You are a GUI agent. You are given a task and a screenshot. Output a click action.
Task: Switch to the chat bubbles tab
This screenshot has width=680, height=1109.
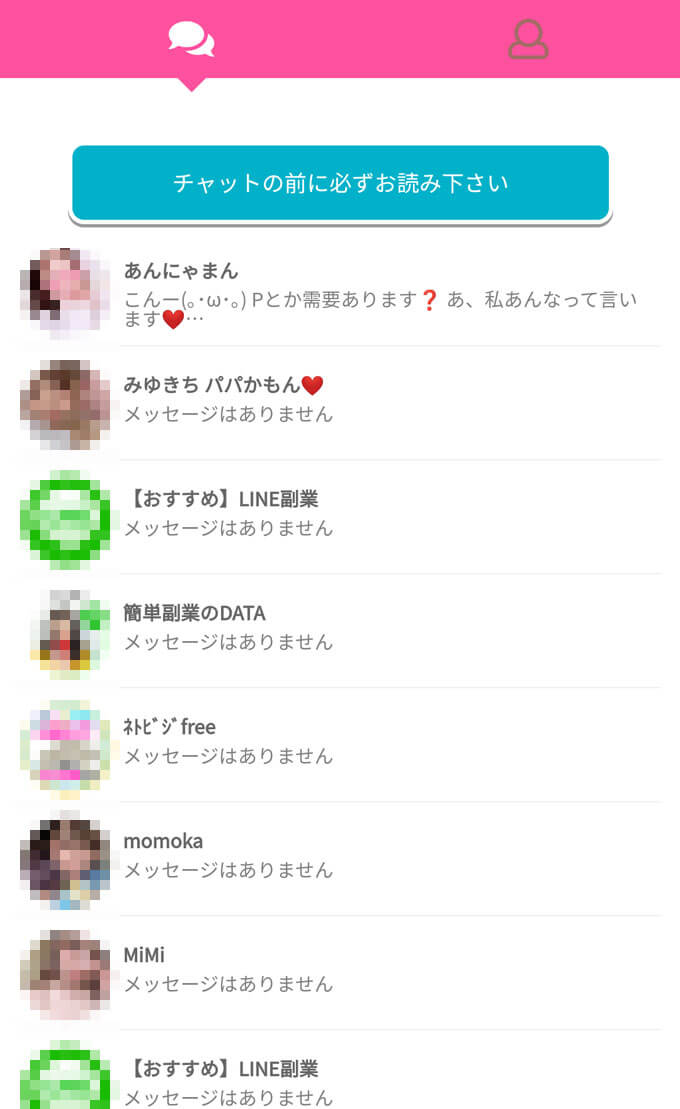pos(191,40)
